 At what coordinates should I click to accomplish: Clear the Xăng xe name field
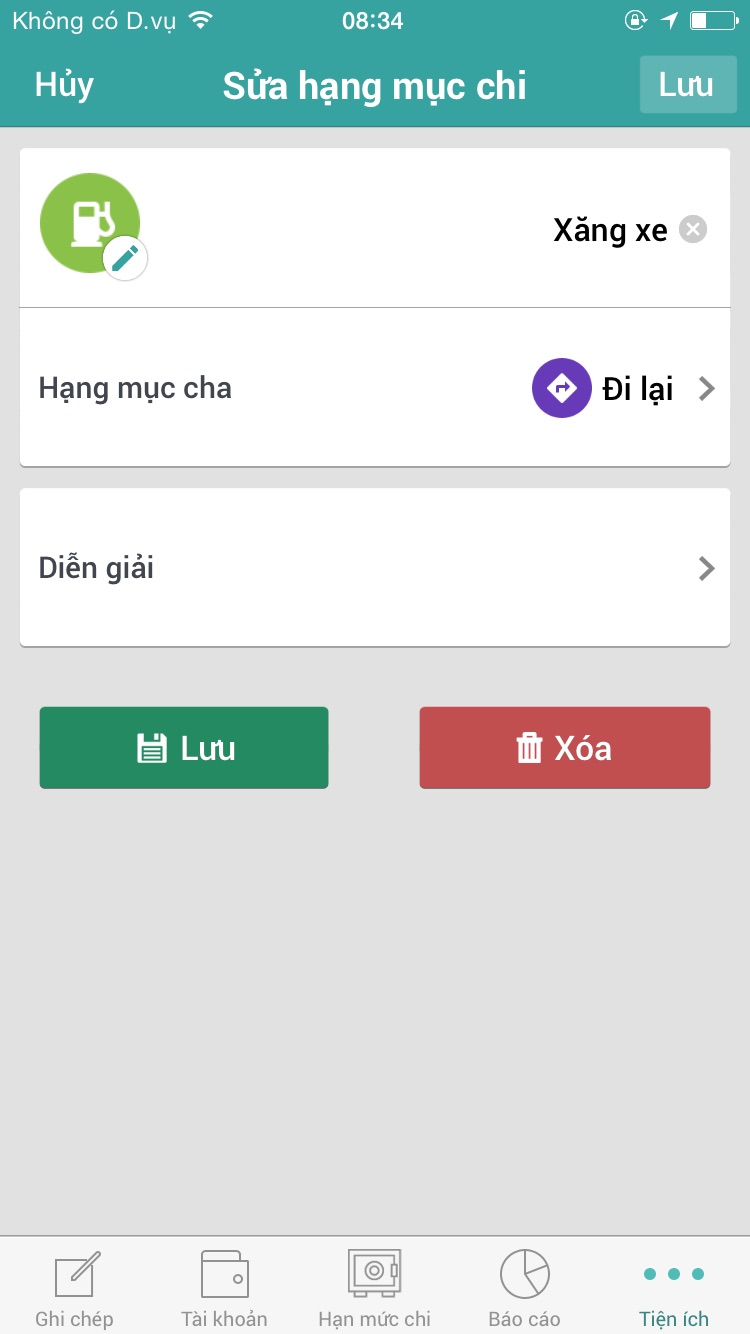point(693,230)
